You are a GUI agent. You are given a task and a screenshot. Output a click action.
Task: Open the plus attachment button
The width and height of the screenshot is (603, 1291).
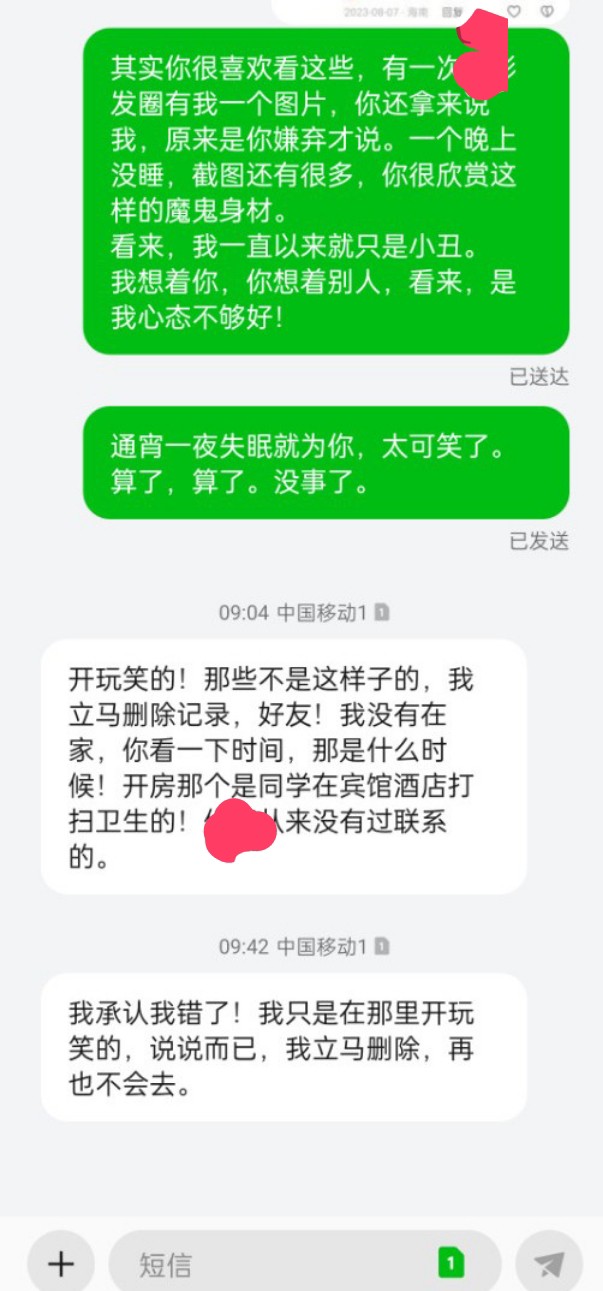click(x=61, y=1263)
